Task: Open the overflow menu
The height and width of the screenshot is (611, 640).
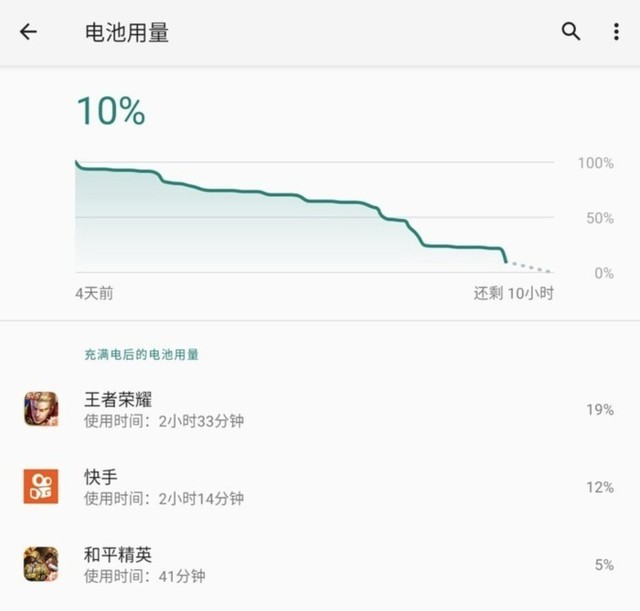Action: point(616,32)
